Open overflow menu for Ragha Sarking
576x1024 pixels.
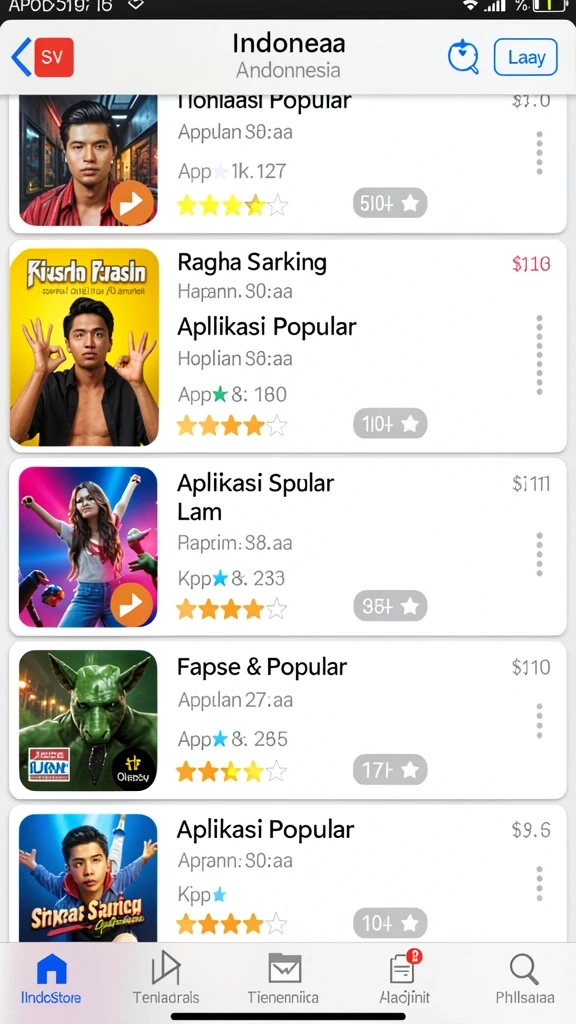[x=539, y=355]
